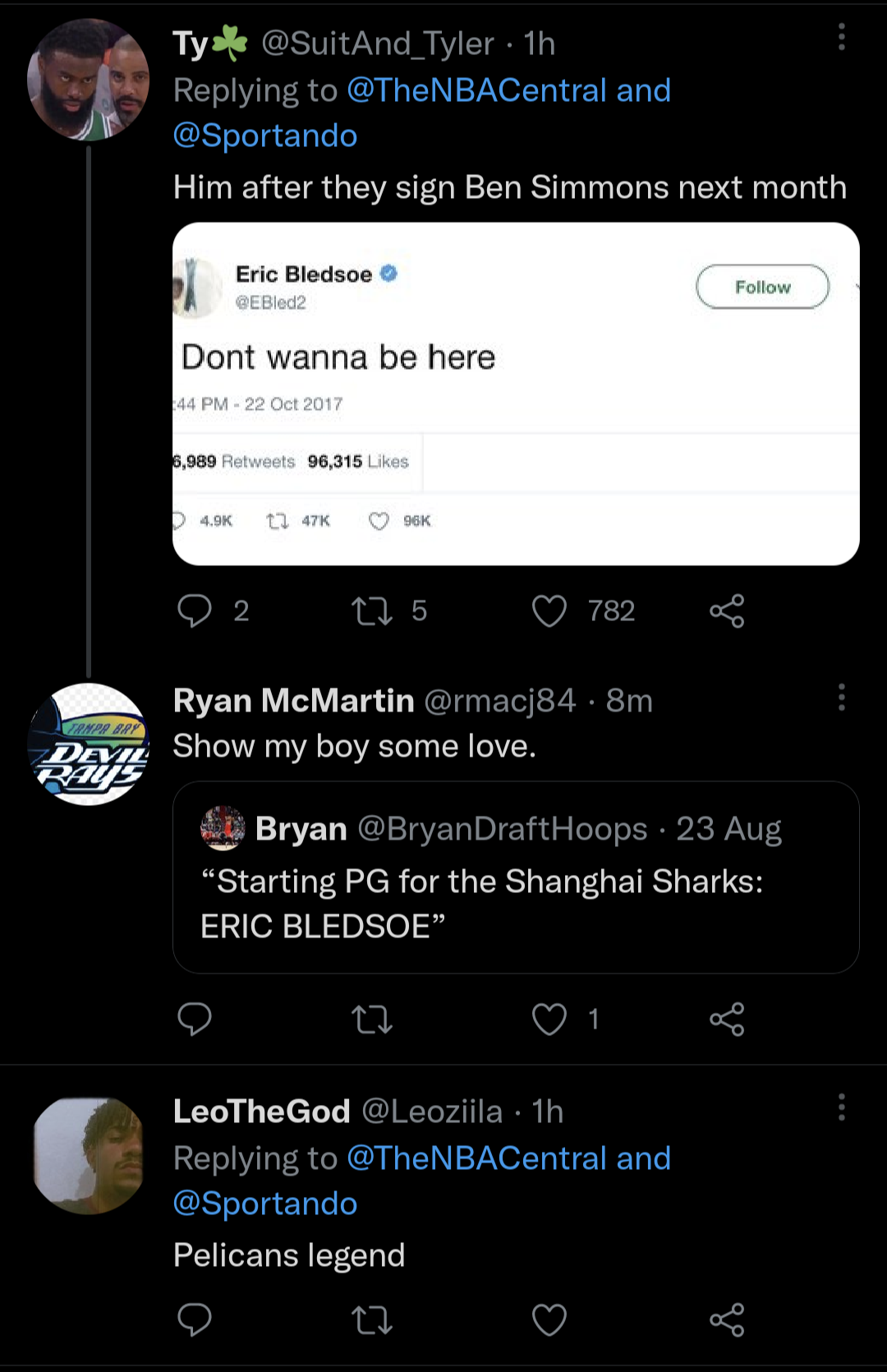
Task: Follow Eric Bledsoe in the embedded tweet
Action: [762, 287]
